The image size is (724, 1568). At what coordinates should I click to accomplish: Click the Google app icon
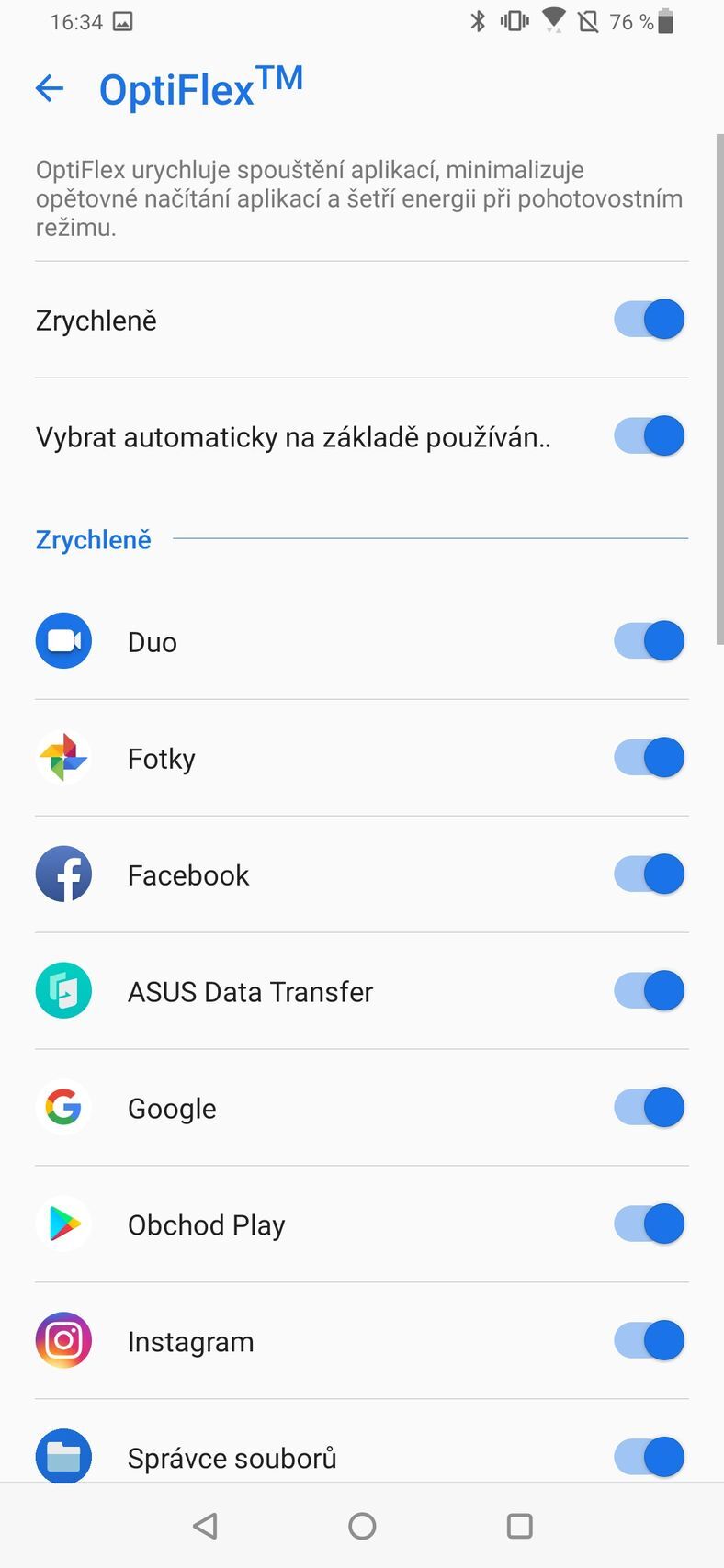pyautogui.click(x=62, y=1107)
